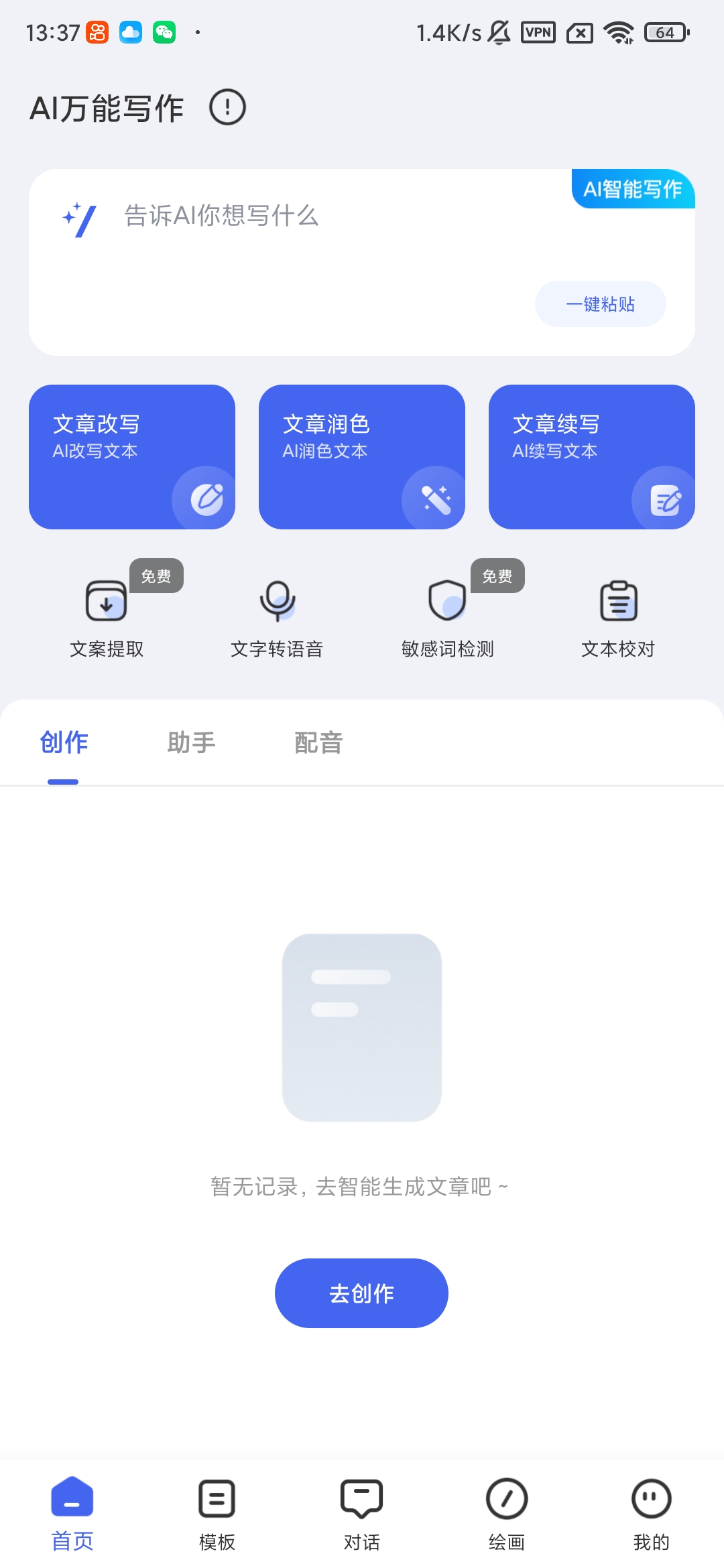Select the 创作 tab

[64, 742]
